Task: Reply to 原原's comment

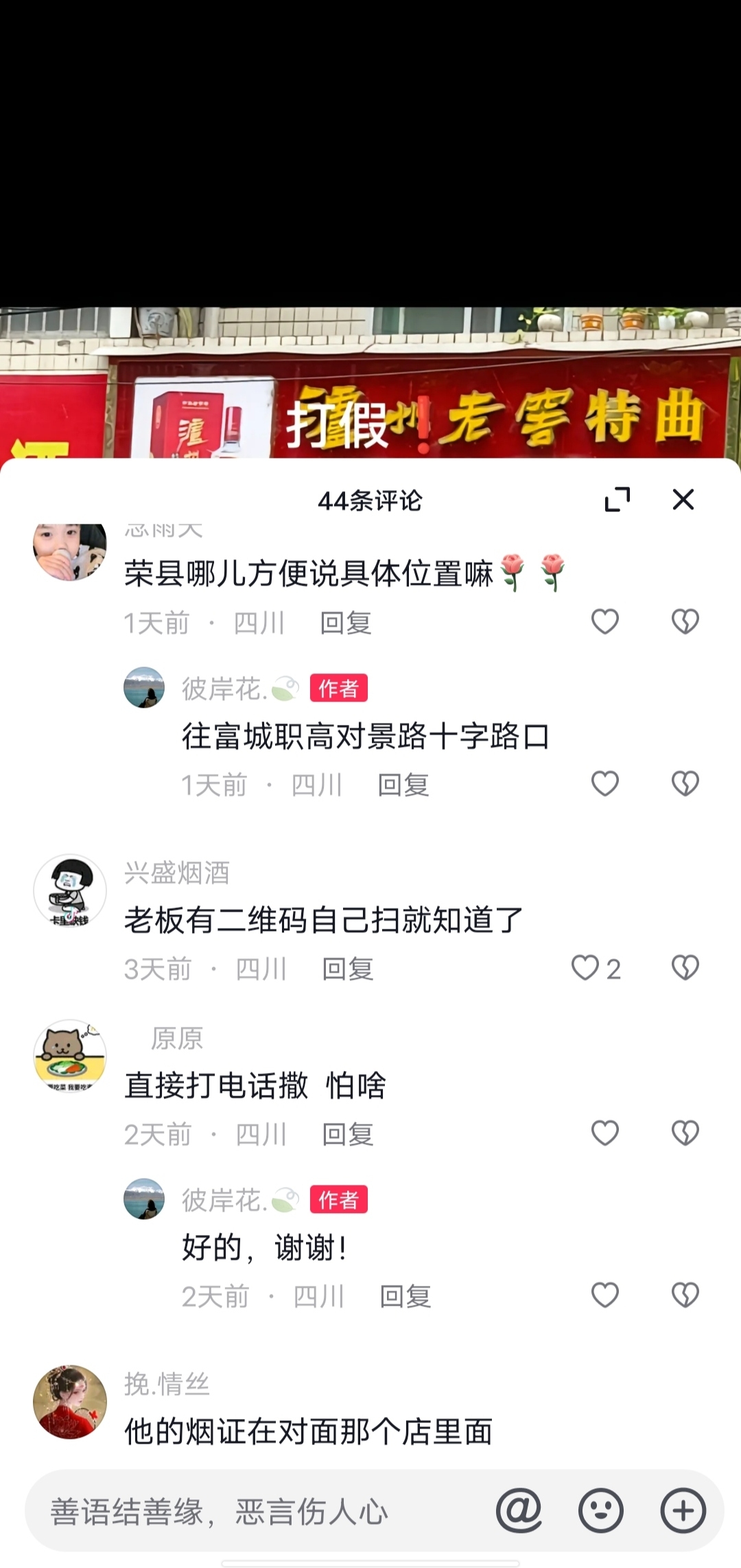Action: click(348, 1135)
